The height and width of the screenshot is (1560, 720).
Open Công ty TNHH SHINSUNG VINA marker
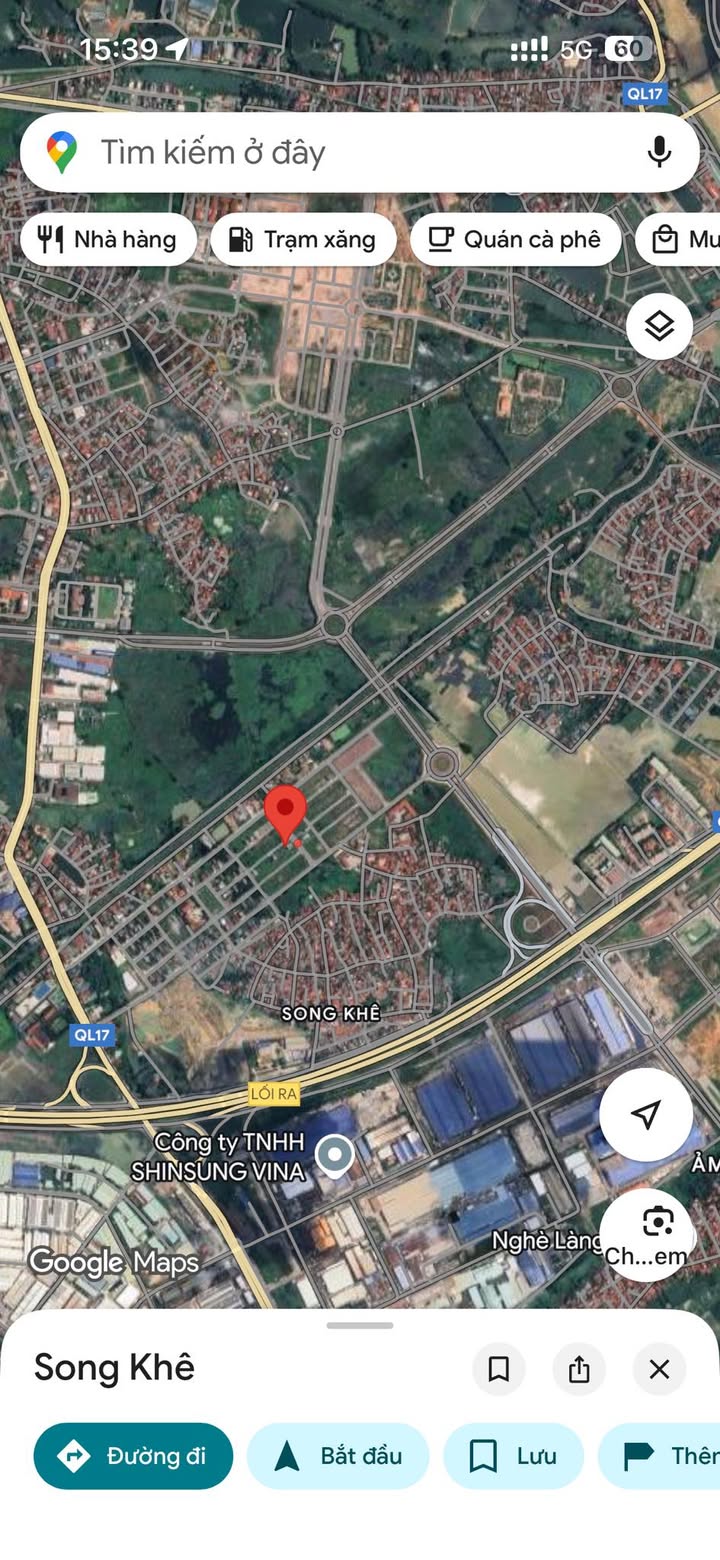click(334, 1155)
